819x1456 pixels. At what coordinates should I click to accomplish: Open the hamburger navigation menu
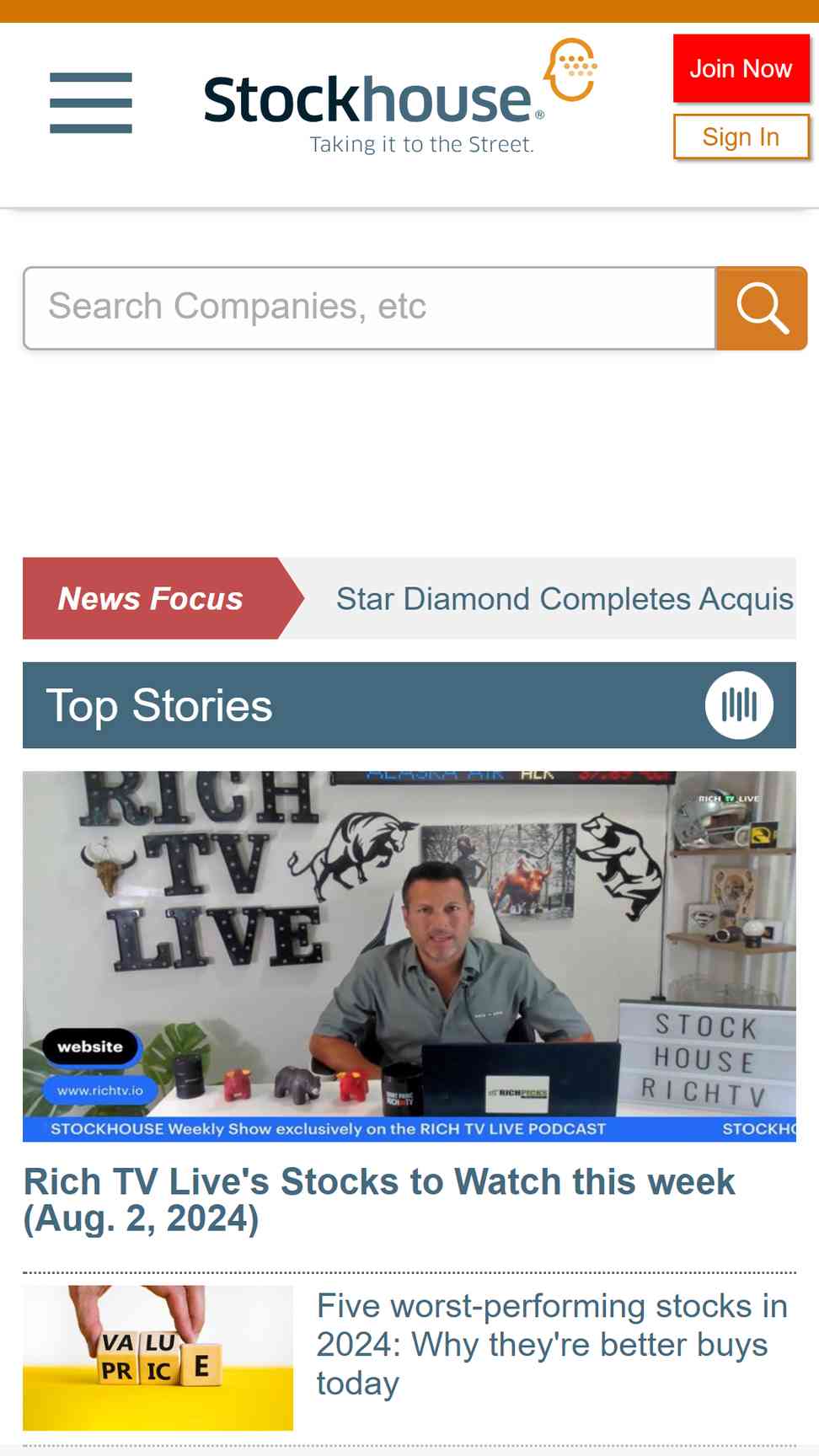91,103
